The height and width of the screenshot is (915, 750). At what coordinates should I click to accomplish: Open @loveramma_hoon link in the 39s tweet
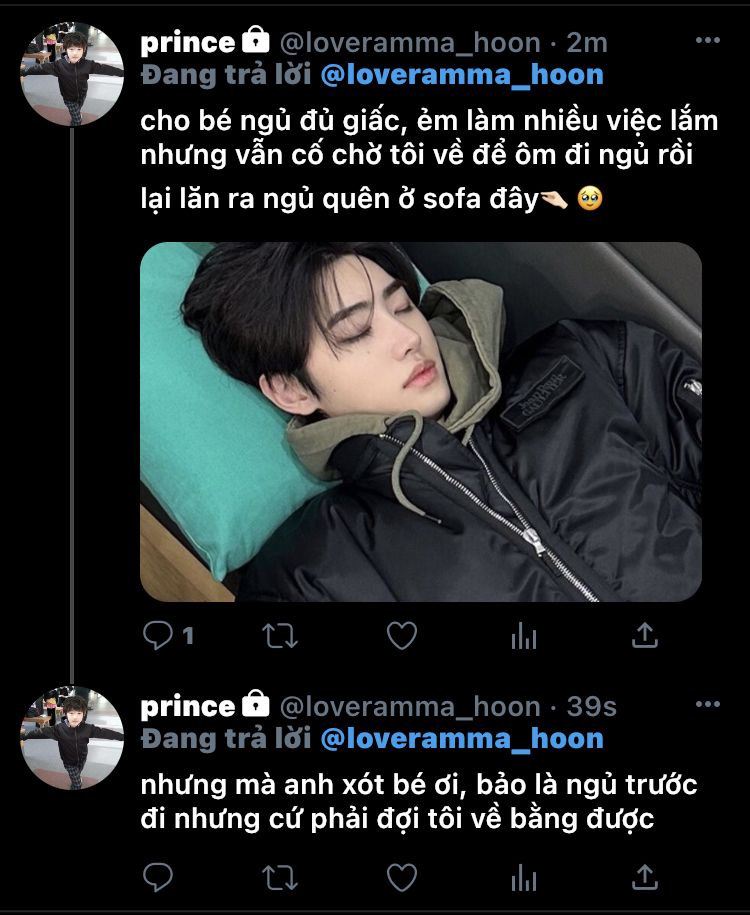click(462, 739)
